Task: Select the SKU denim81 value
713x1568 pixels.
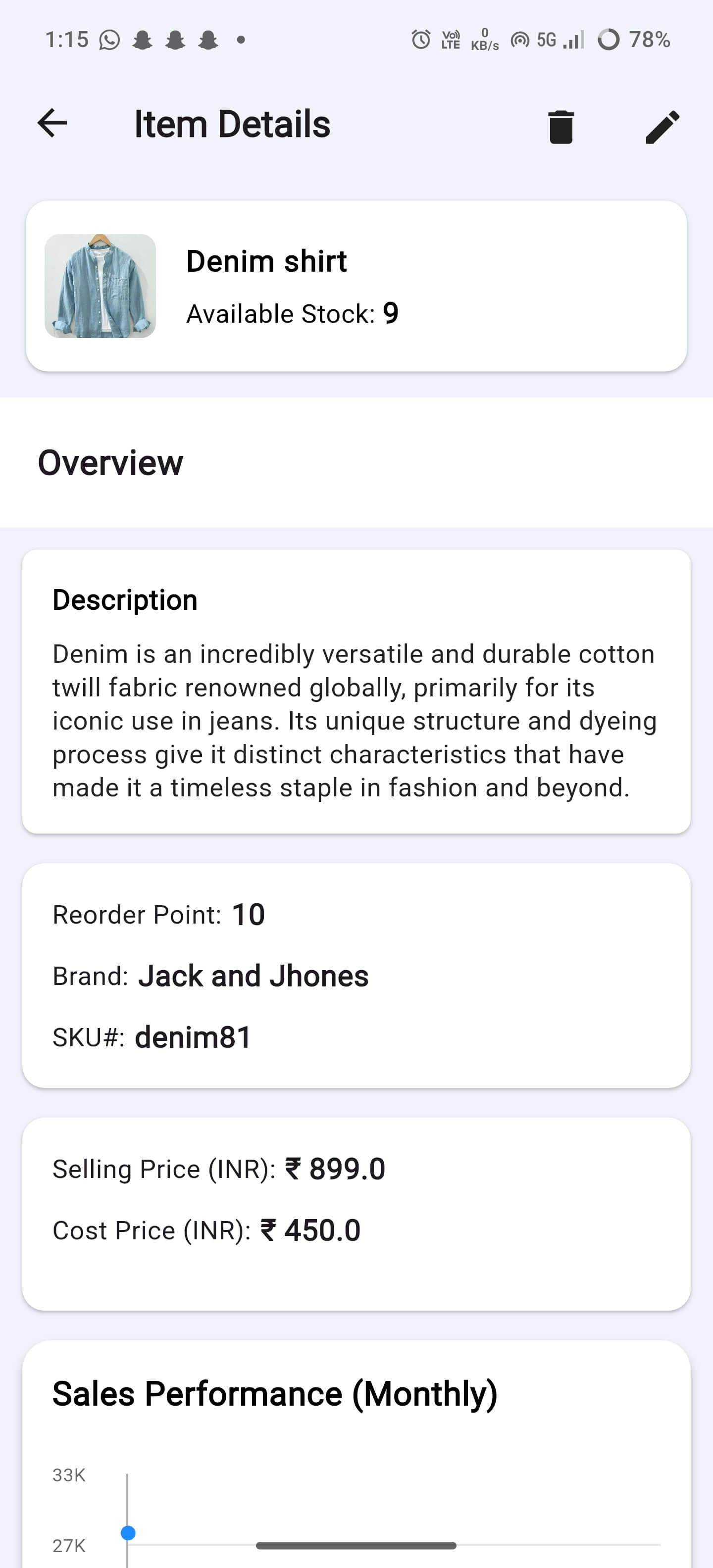Action: [193, 1036]
